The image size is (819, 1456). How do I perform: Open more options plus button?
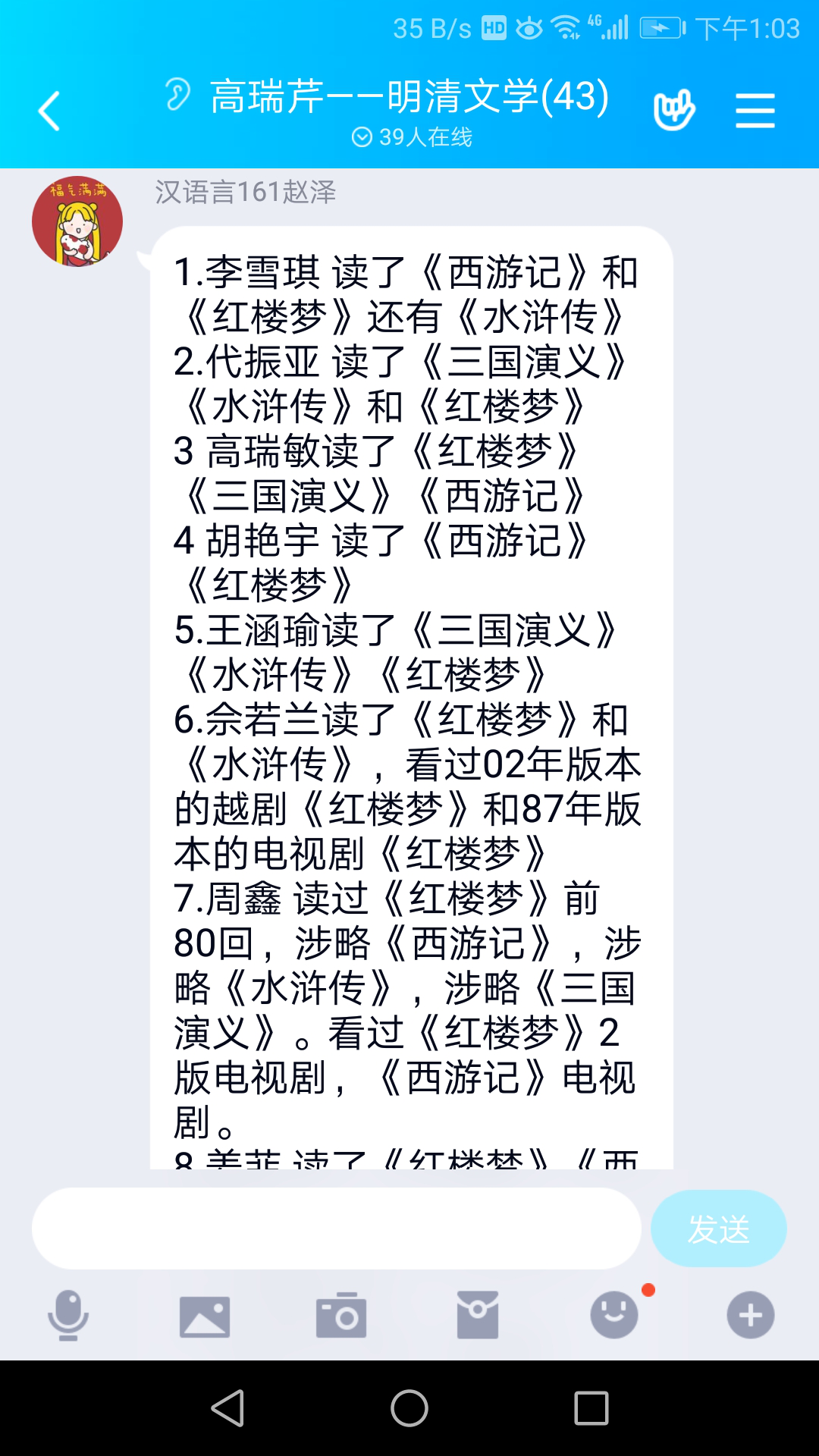pyautogui.click(x=751, y=1316)
